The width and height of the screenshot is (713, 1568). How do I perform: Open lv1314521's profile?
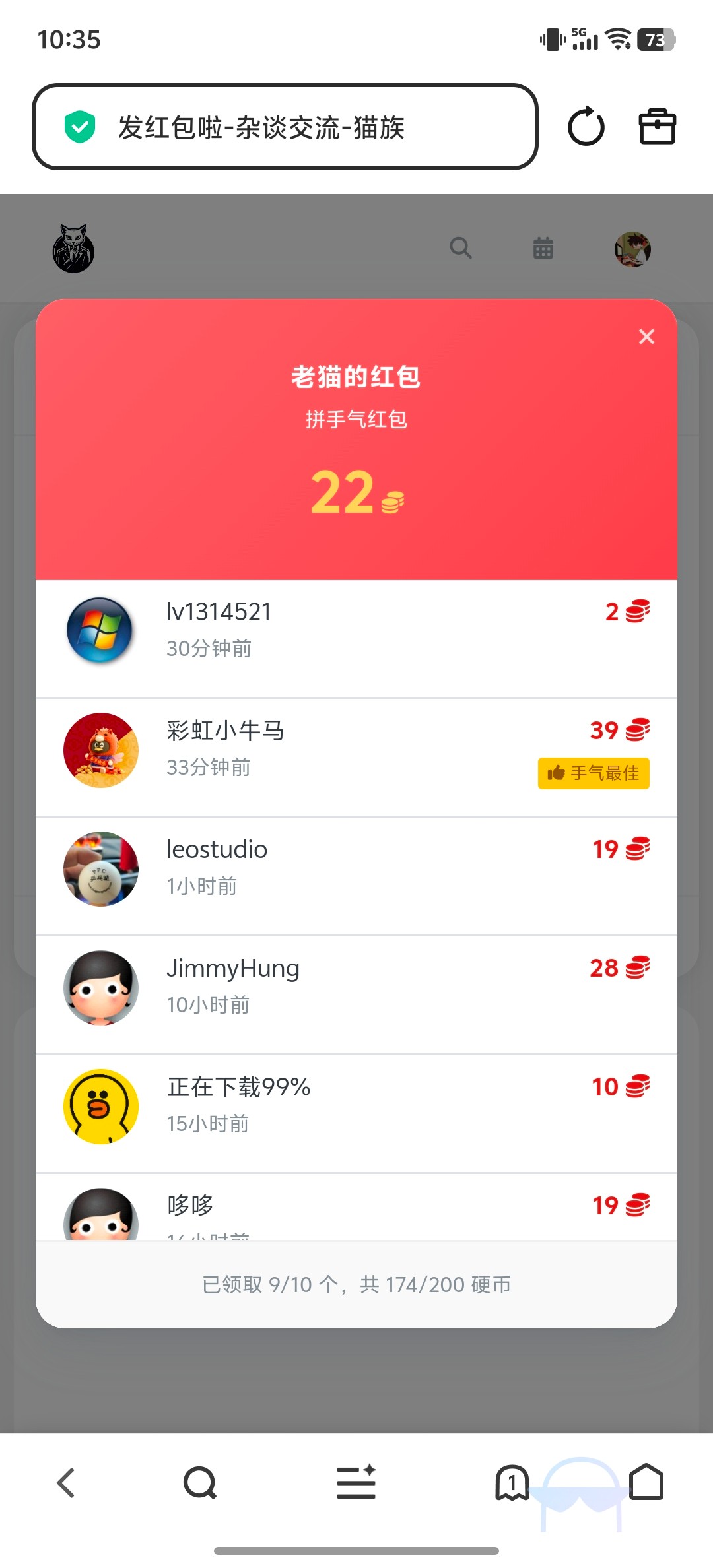(x=100, y=630)
